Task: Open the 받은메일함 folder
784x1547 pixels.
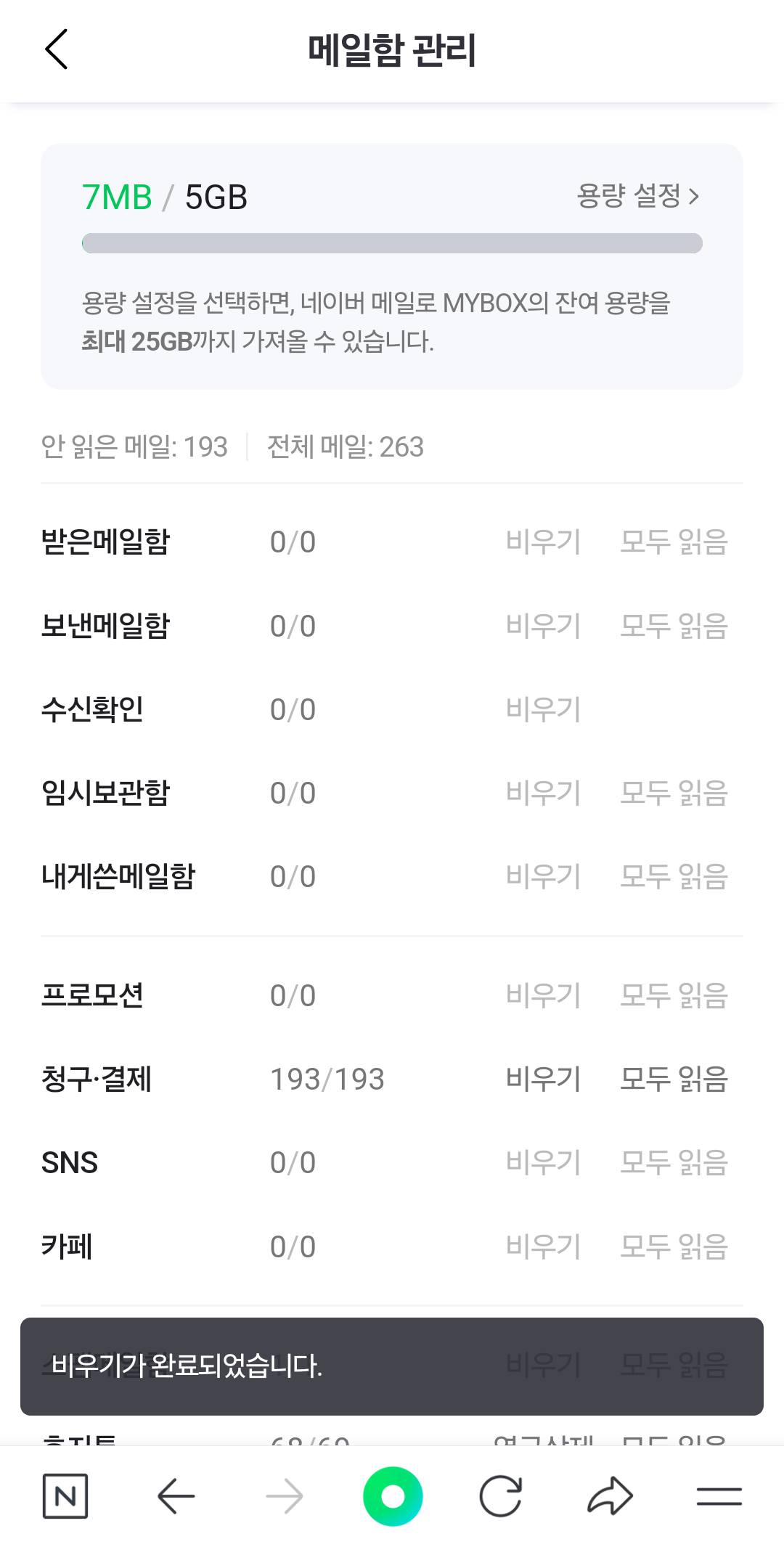Action: coord(105,542)
